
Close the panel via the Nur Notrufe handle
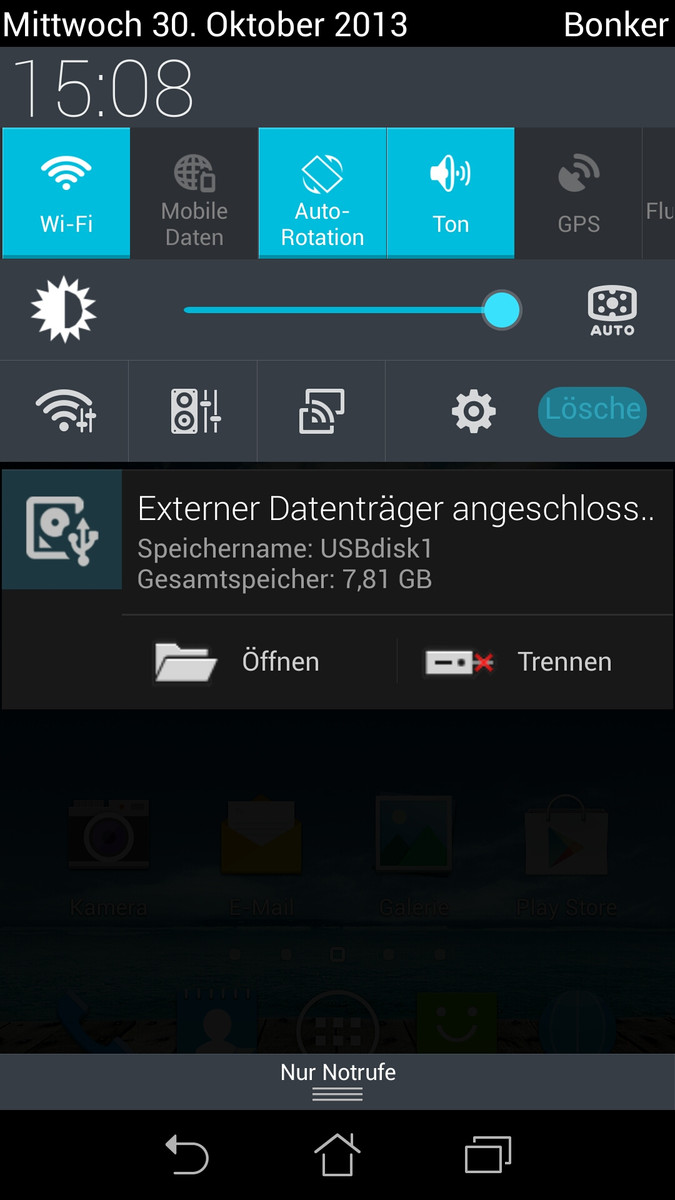tap(337, 1081)
